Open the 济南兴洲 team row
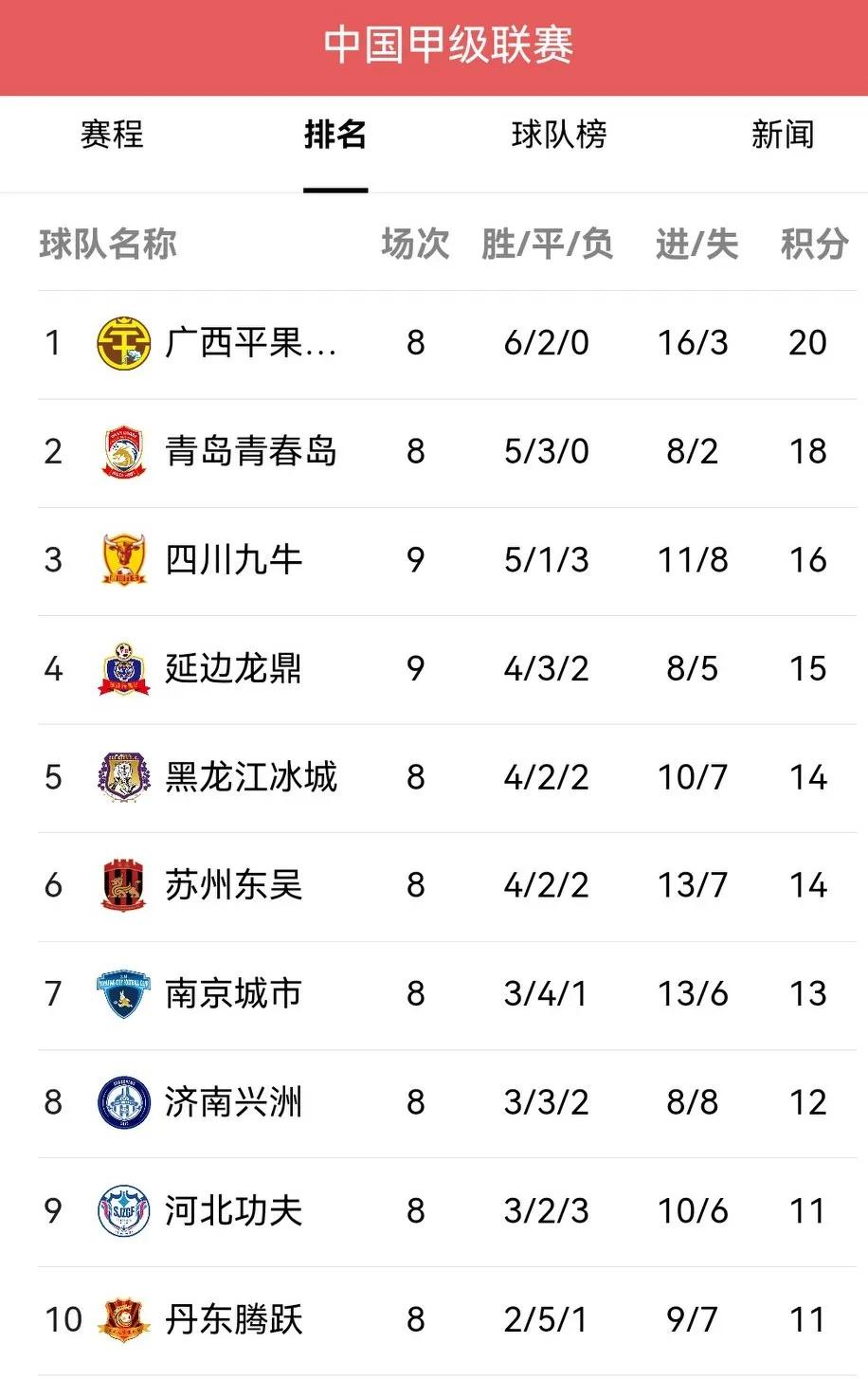This screenshot has height=1379, width=868. (234, 1102)
